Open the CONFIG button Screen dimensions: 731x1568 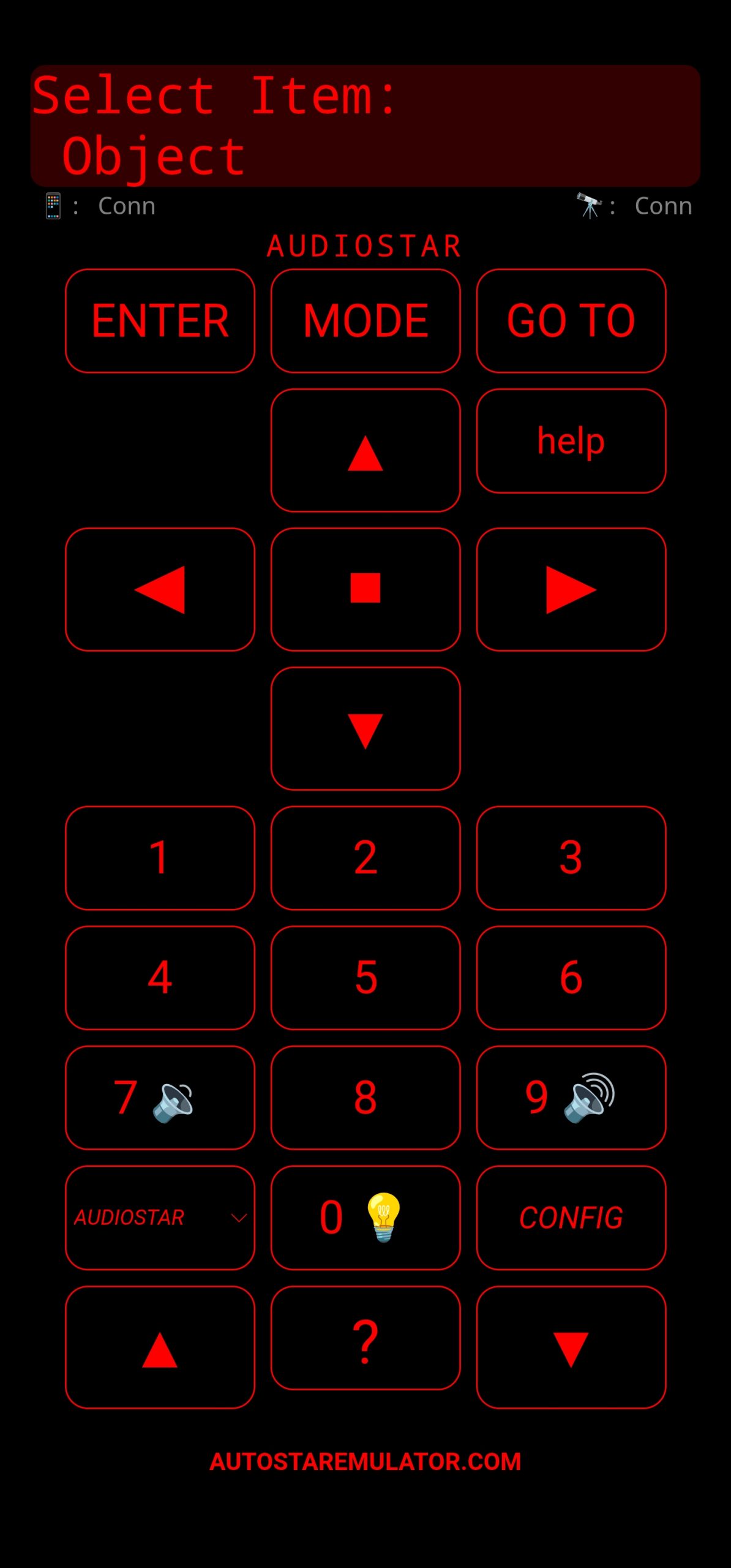(571, 1218)
